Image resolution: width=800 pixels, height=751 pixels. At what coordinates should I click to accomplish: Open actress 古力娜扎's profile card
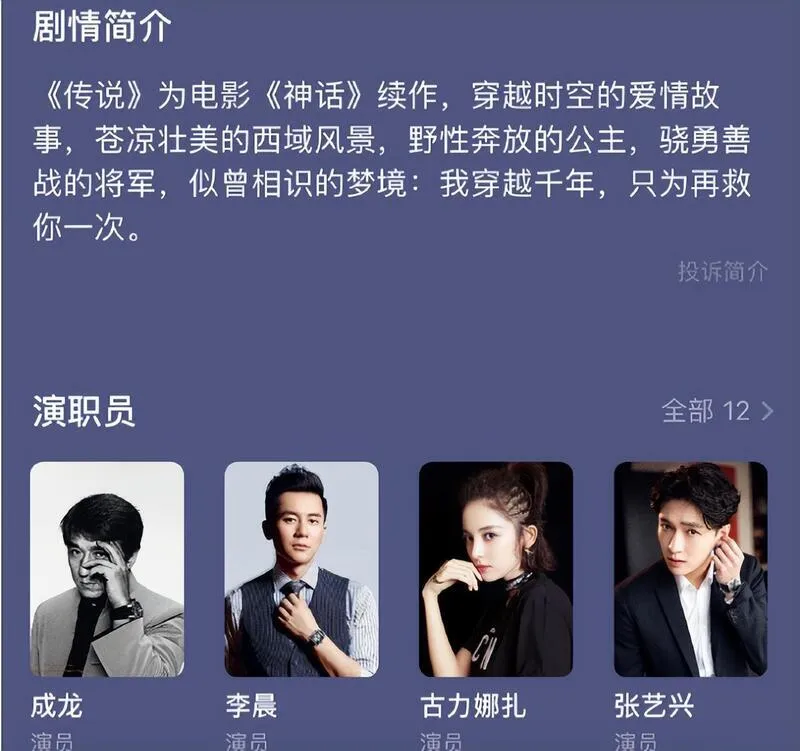[x=495, y=569]
